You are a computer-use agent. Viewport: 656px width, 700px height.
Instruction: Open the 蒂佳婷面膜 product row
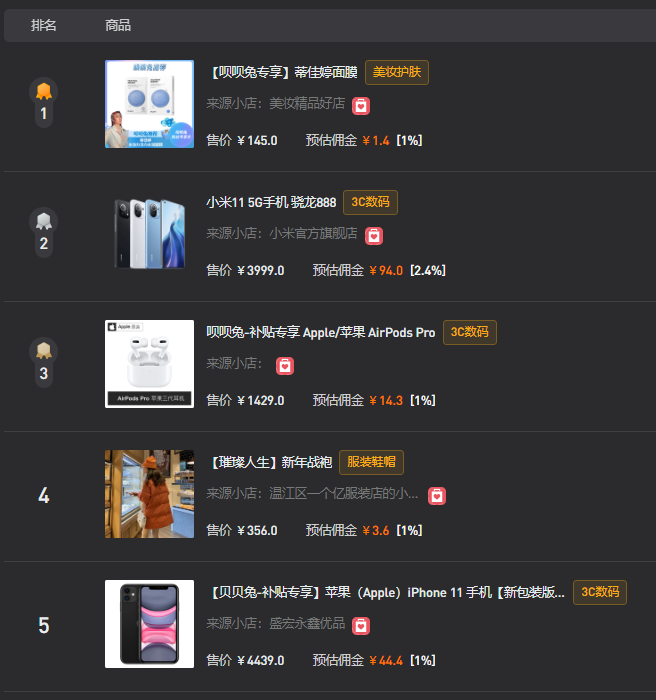click(x=282, y=73)
